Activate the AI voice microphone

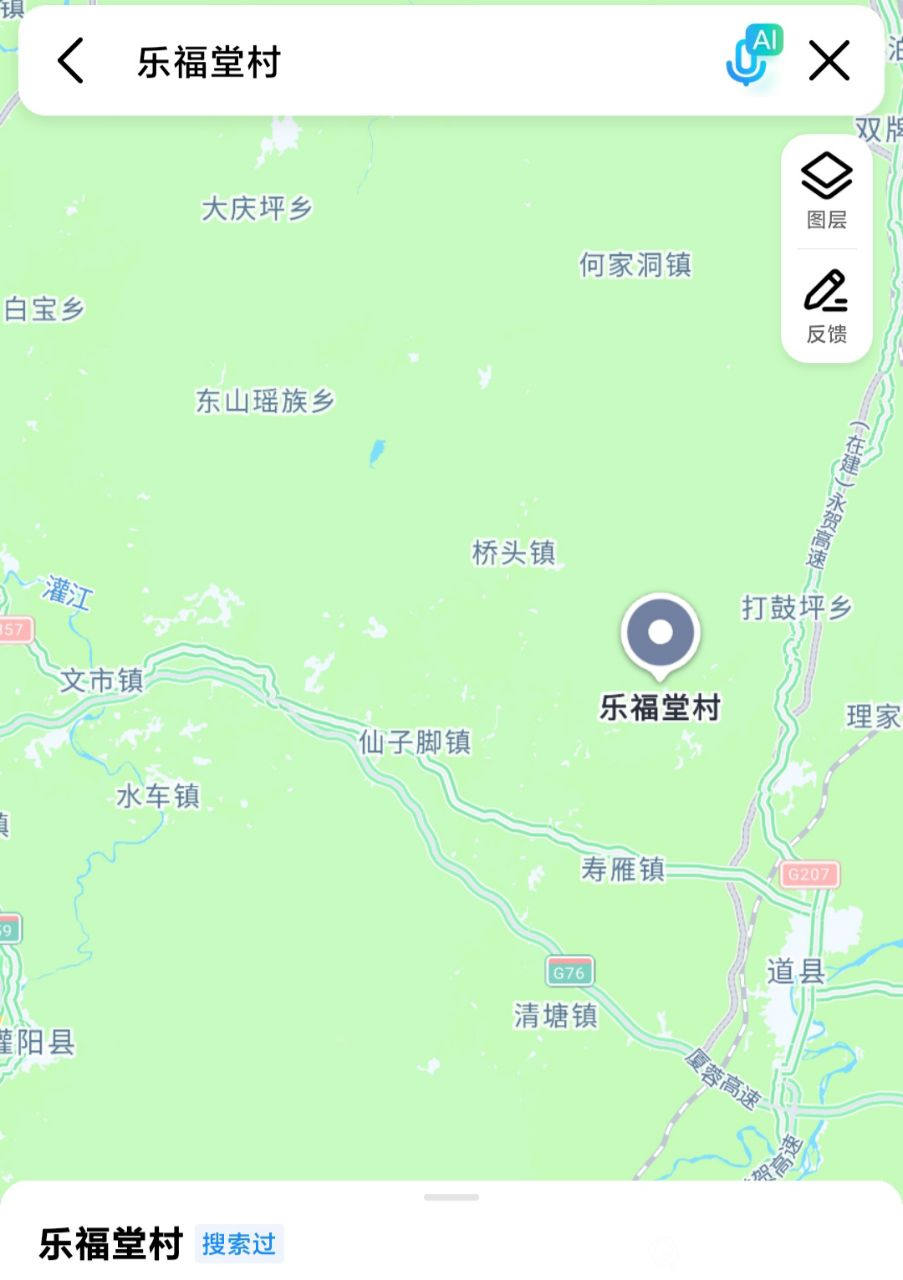tap(751, 57)
